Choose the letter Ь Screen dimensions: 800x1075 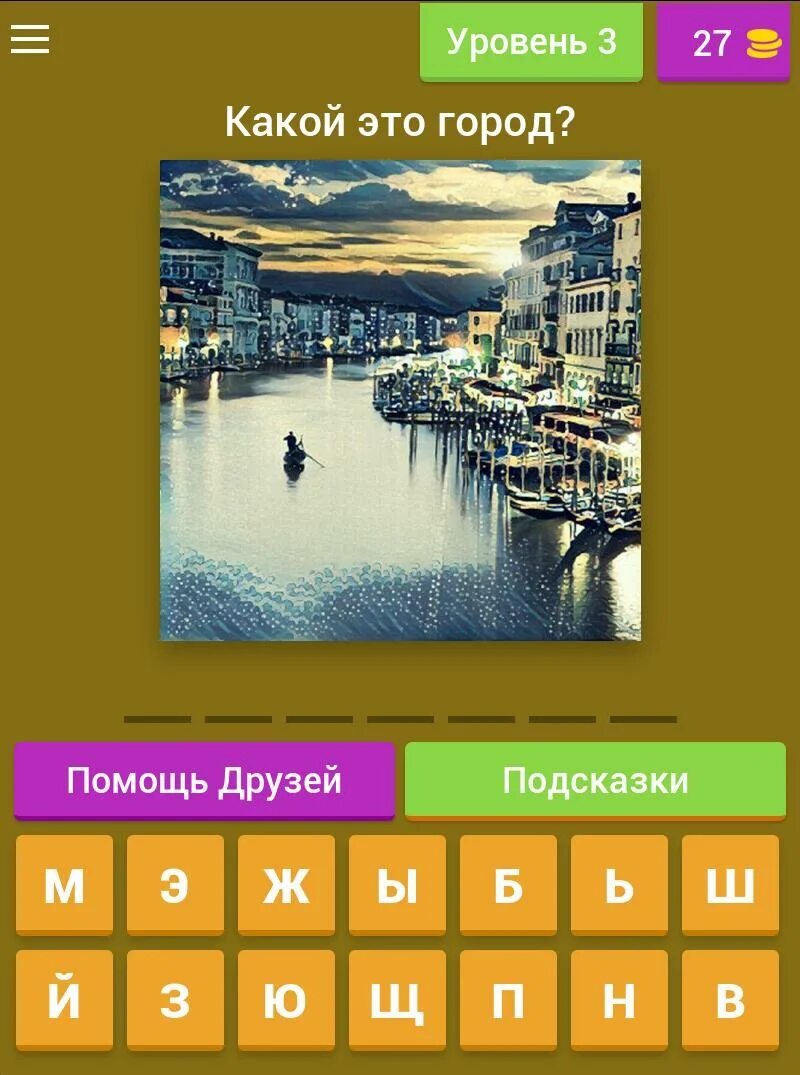click(619, 886)
